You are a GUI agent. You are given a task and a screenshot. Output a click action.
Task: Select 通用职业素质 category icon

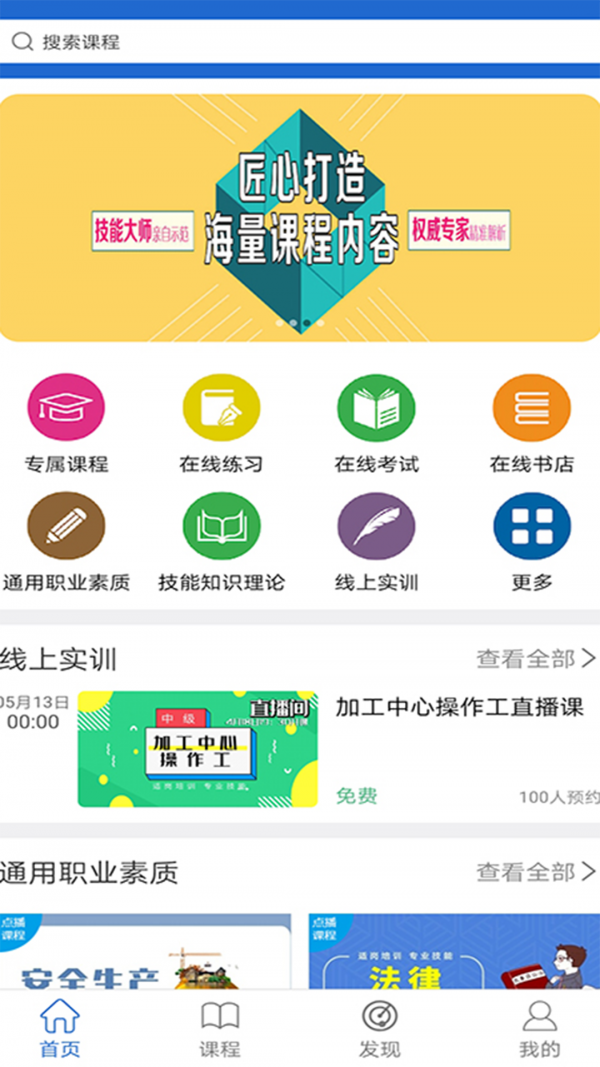66,526
